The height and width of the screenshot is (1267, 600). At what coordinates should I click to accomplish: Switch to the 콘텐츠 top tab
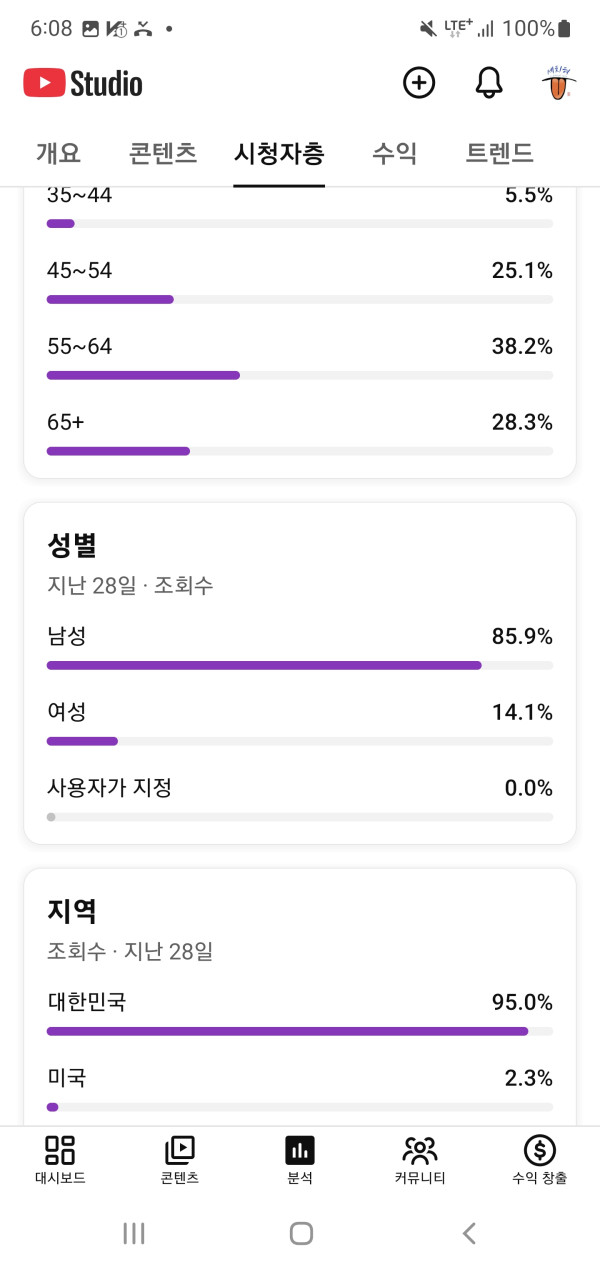[x=163, y=153]
